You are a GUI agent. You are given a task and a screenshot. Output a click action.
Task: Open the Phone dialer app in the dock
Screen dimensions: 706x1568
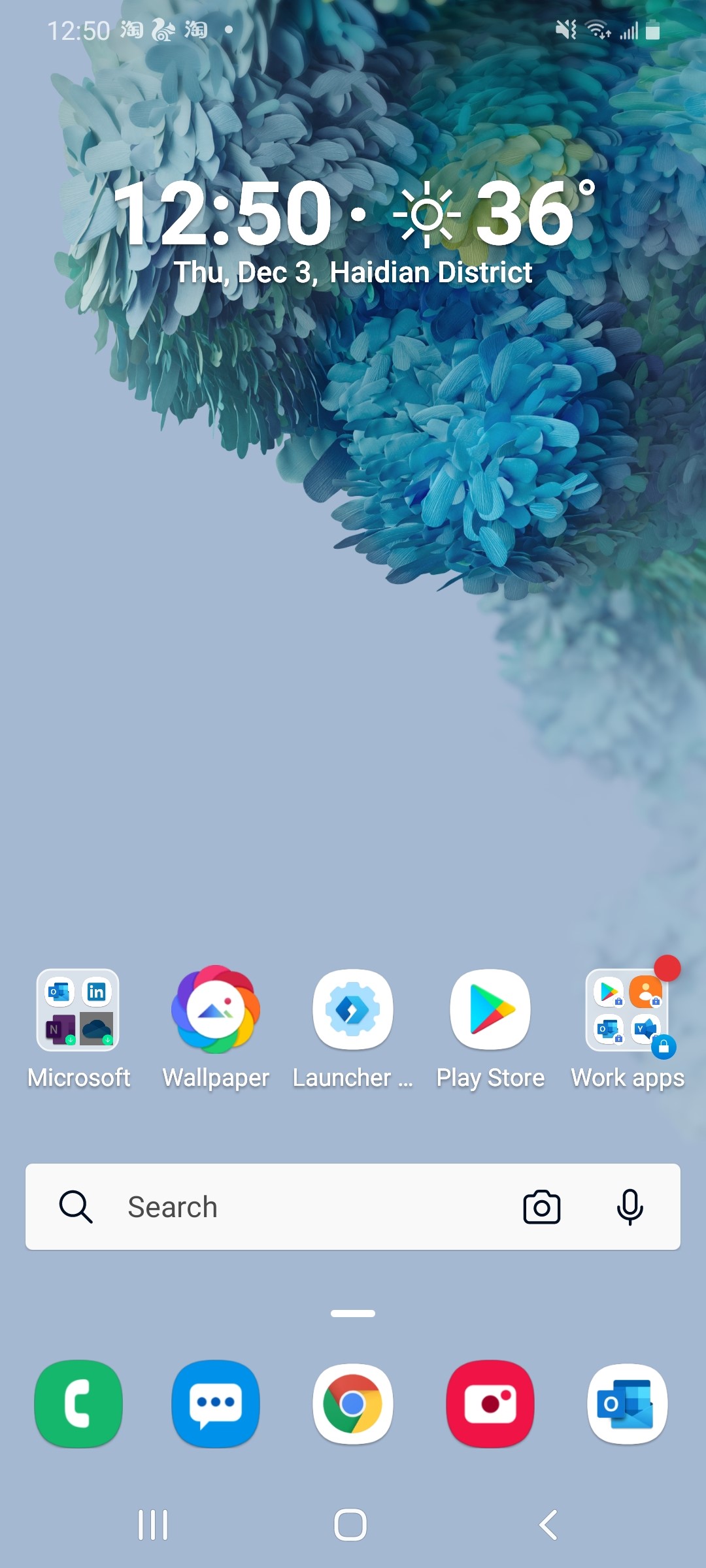pos(78,1403)
